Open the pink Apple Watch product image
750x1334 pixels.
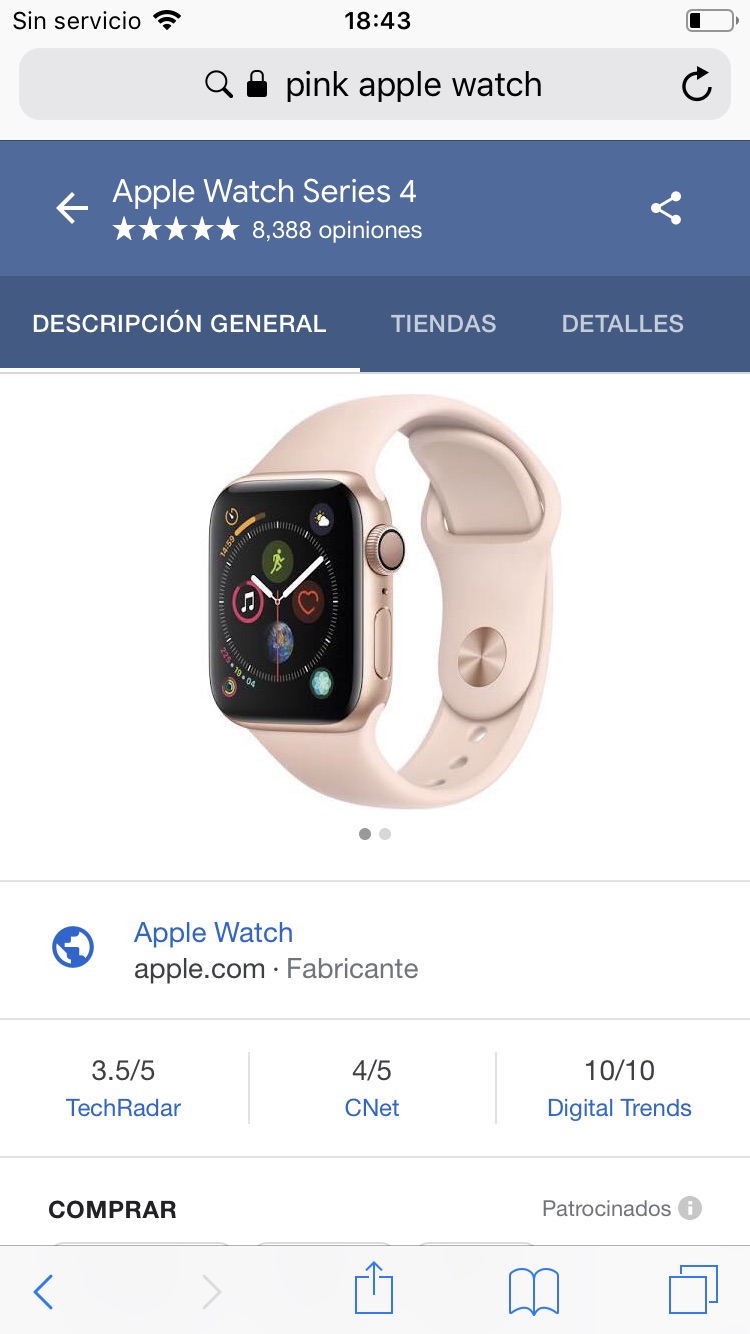click(385, 600)
